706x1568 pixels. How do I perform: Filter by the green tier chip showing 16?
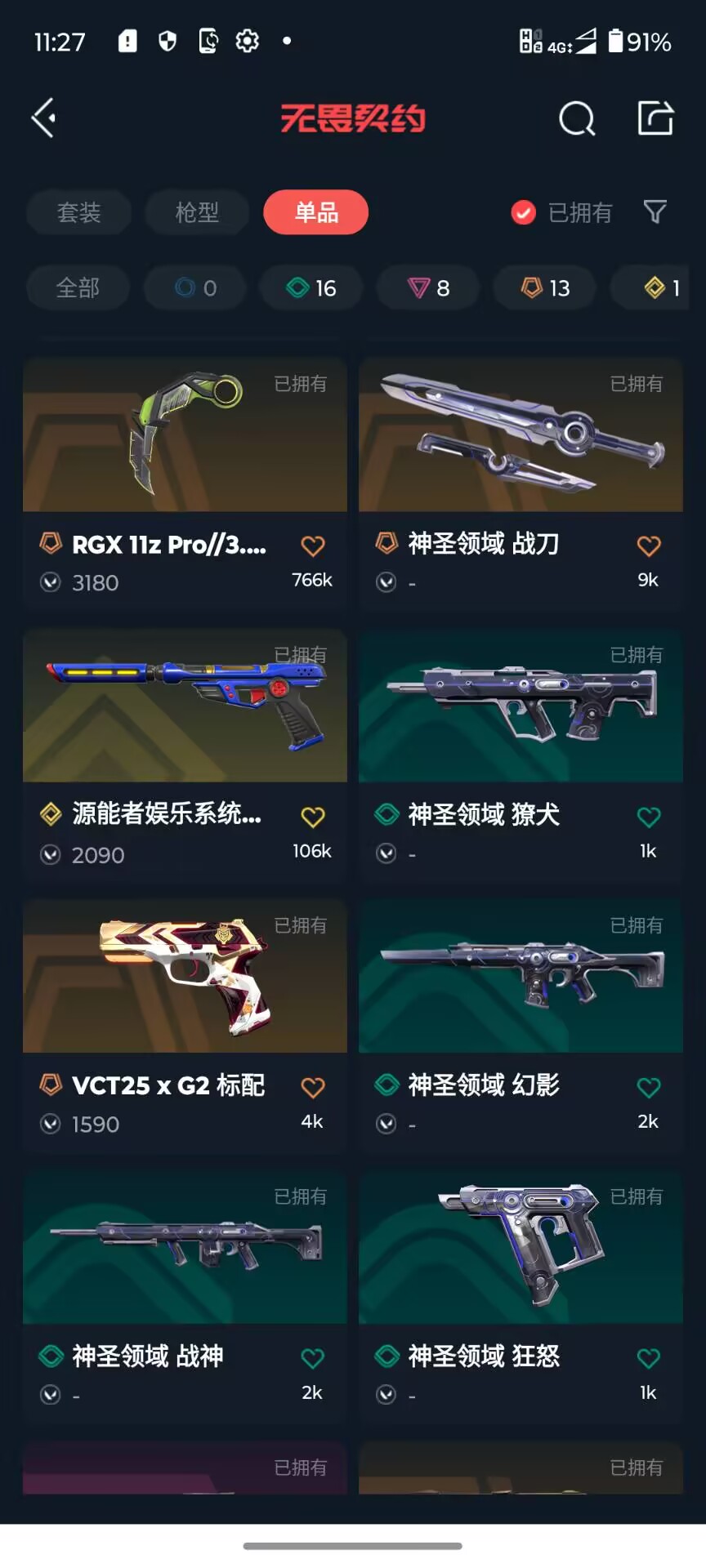point(311,287)
